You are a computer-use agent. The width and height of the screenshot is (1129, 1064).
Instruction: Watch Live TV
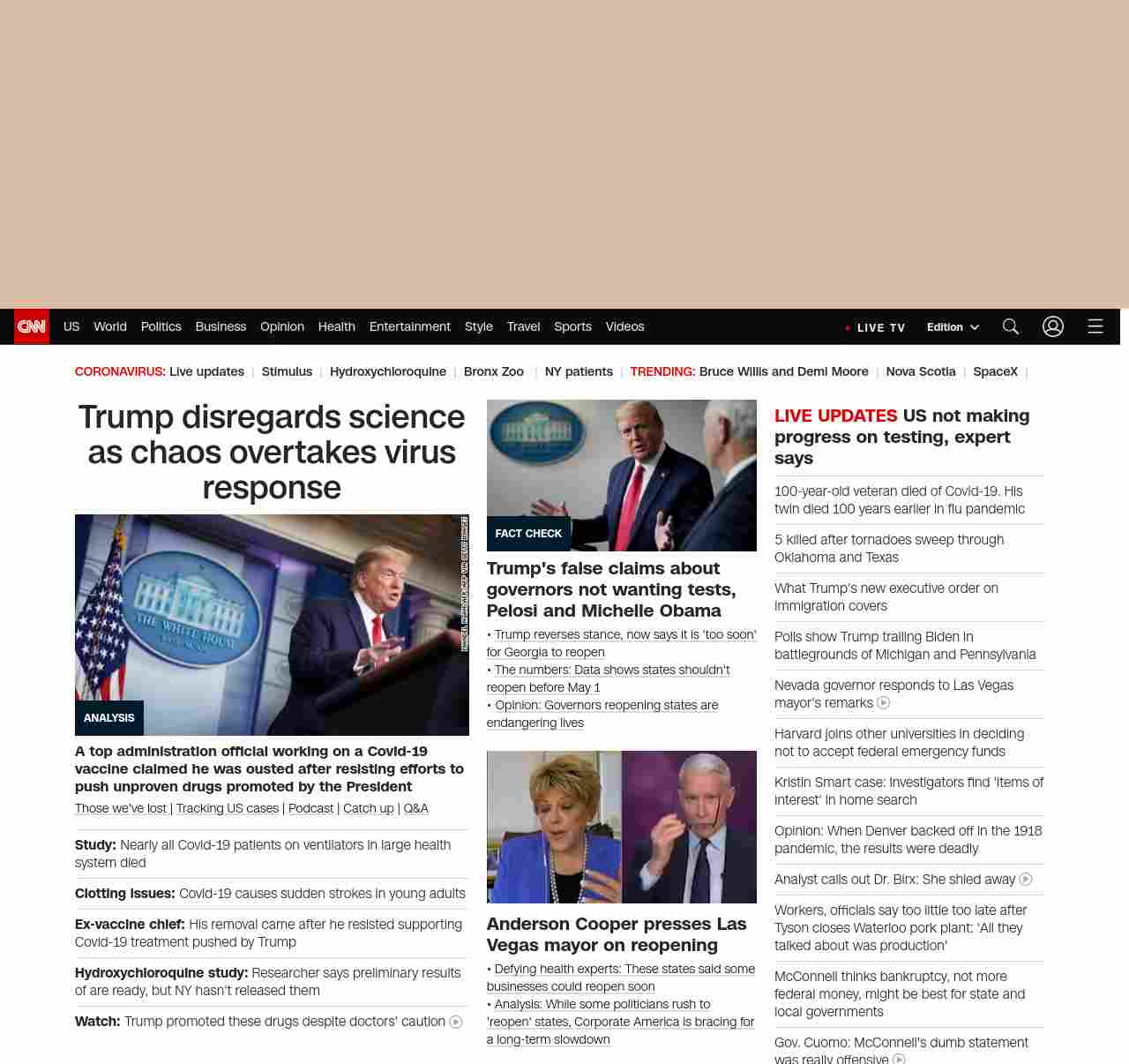click(875, 327)
